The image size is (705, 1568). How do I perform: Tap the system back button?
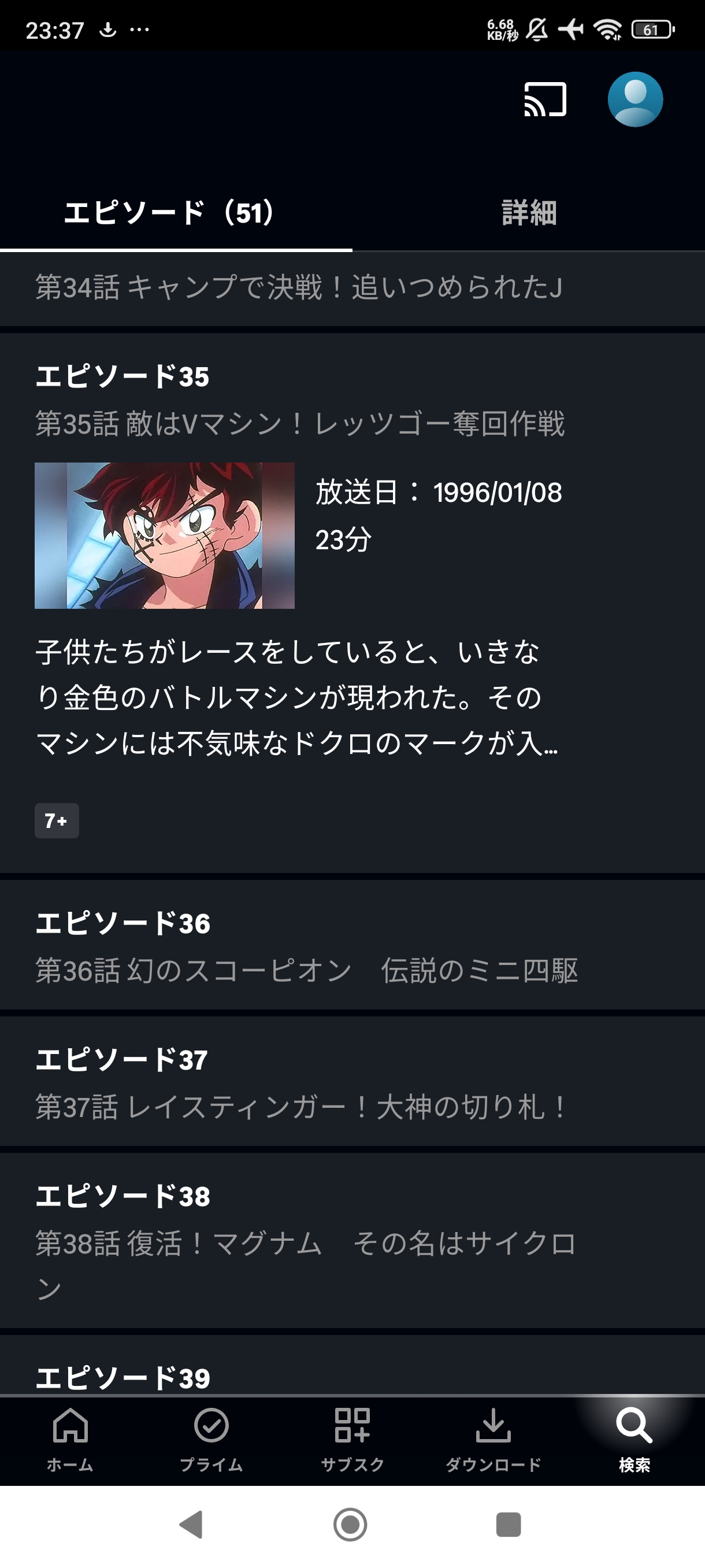point(192,1525)
